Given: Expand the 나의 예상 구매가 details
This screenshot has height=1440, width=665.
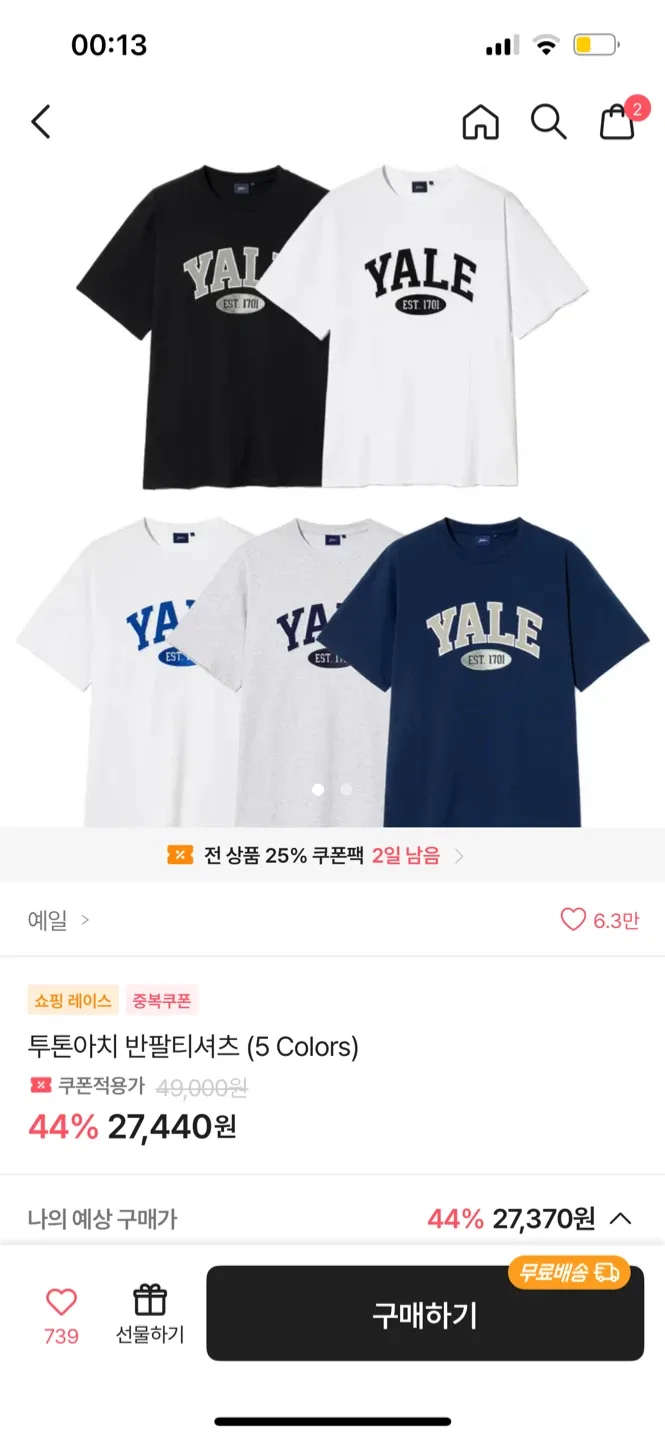Looking at the screenshot, I should pos(620,1218).
